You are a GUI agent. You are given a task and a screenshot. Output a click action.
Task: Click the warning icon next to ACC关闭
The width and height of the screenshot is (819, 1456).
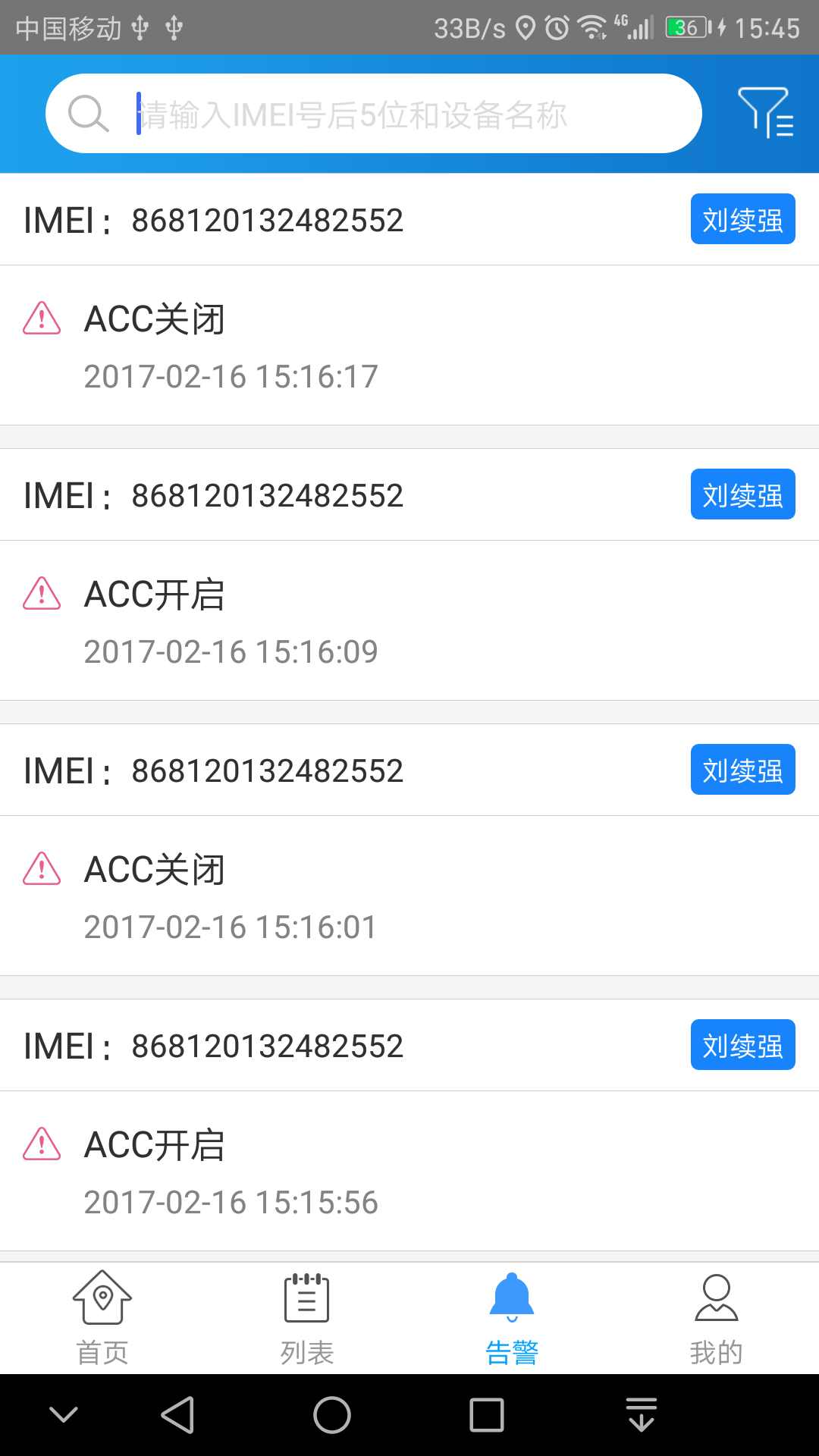click(x=42, y=319)
